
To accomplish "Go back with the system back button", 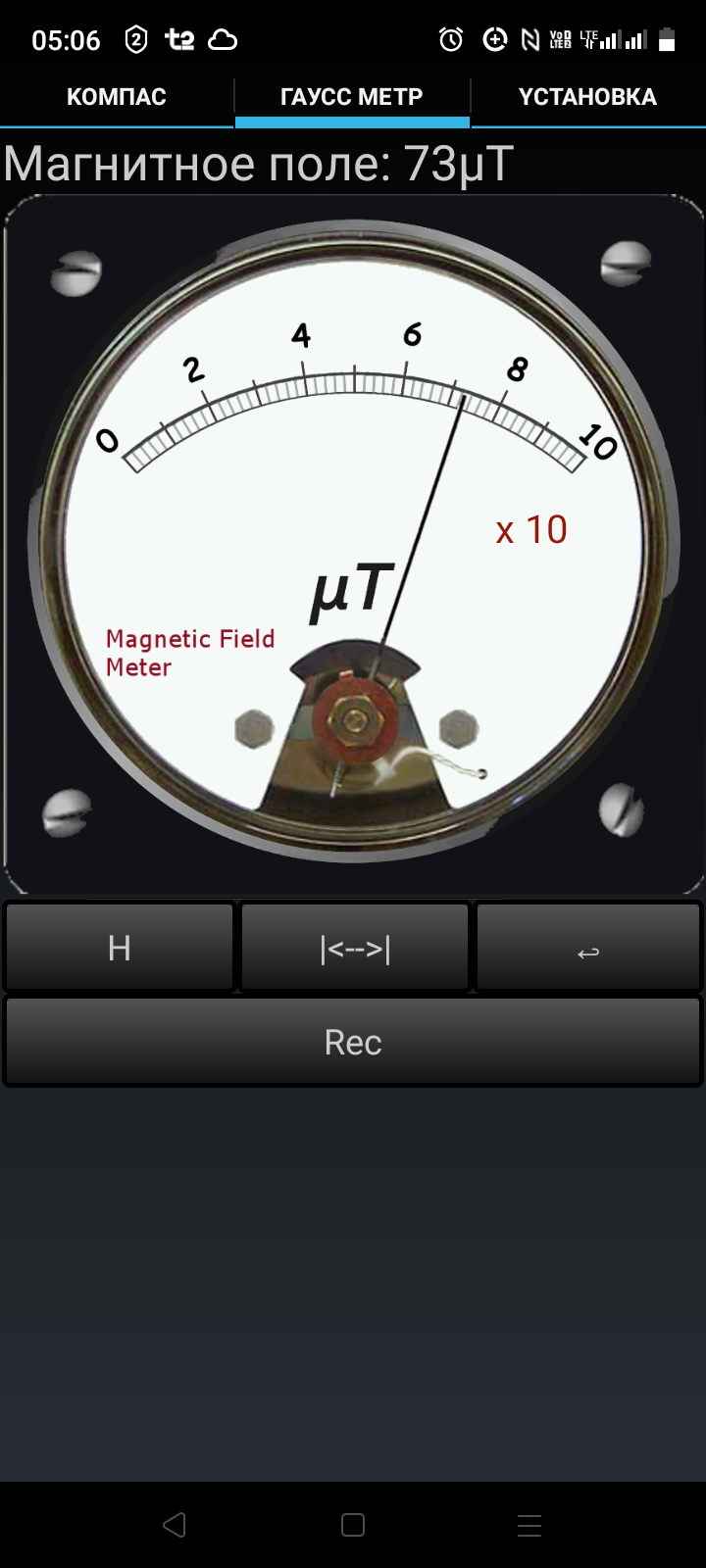I will pos(175,1525).
